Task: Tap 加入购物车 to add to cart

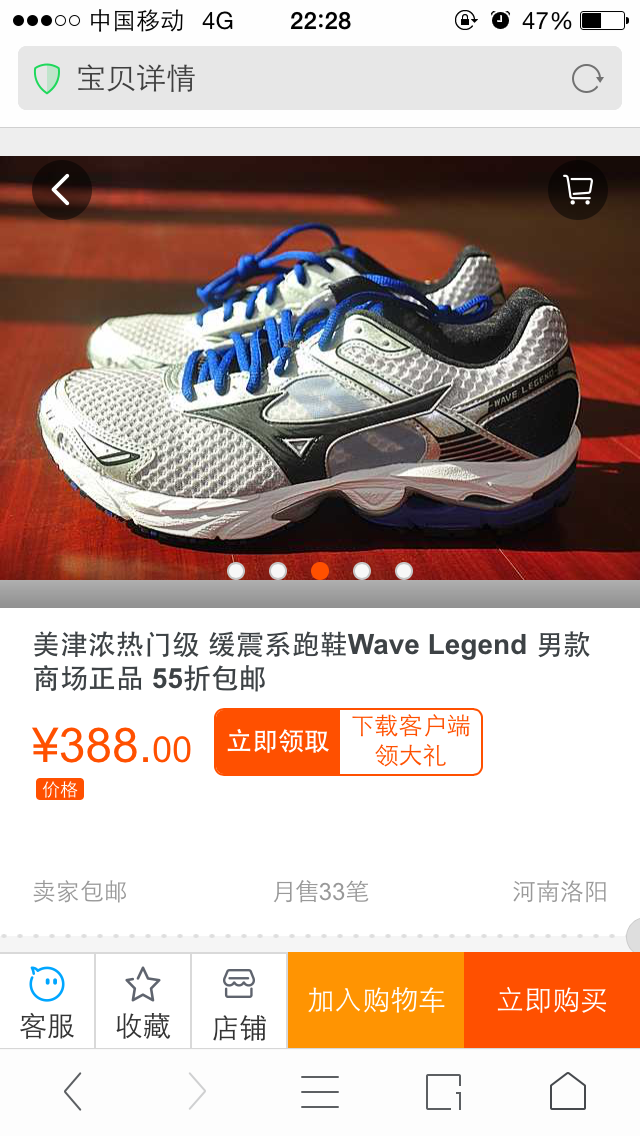Action: 376,1001
